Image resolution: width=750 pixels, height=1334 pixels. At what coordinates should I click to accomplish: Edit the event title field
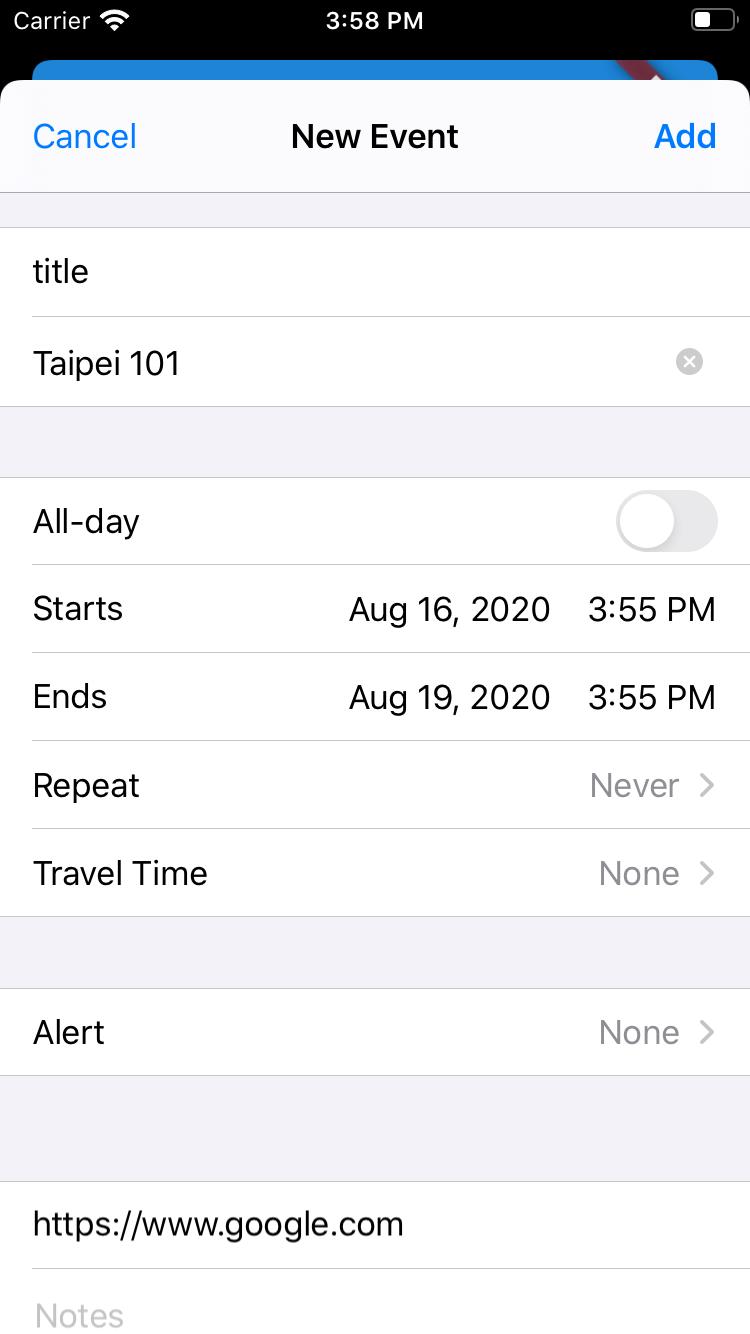pos(375,272)
